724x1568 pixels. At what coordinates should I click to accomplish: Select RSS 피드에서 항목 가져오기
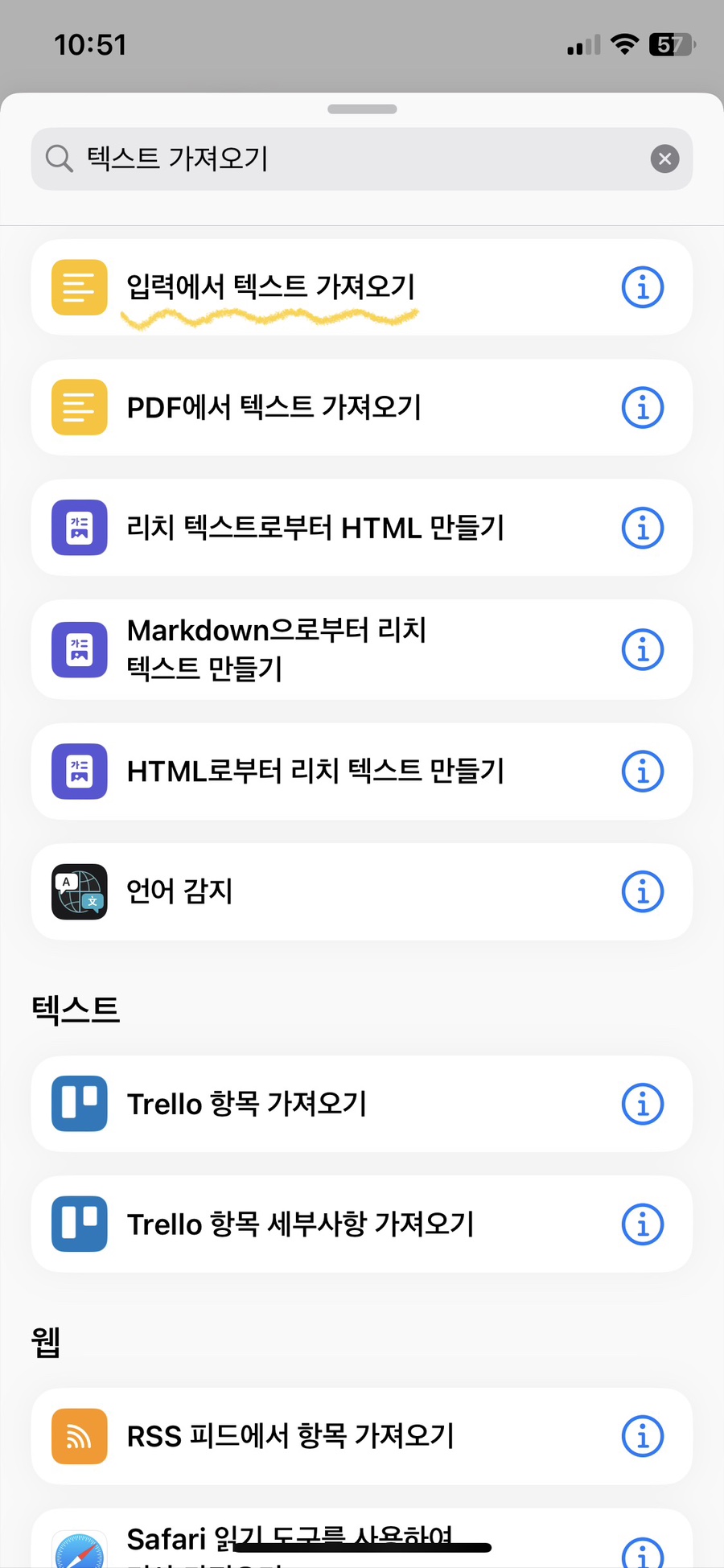322,1436
